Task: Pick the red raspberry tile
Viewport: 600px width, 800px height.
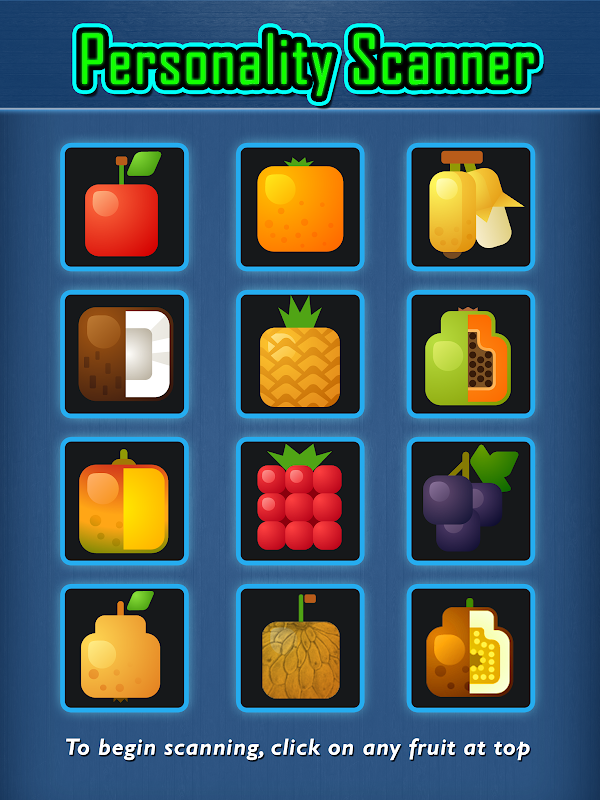Action: [300, 501]
